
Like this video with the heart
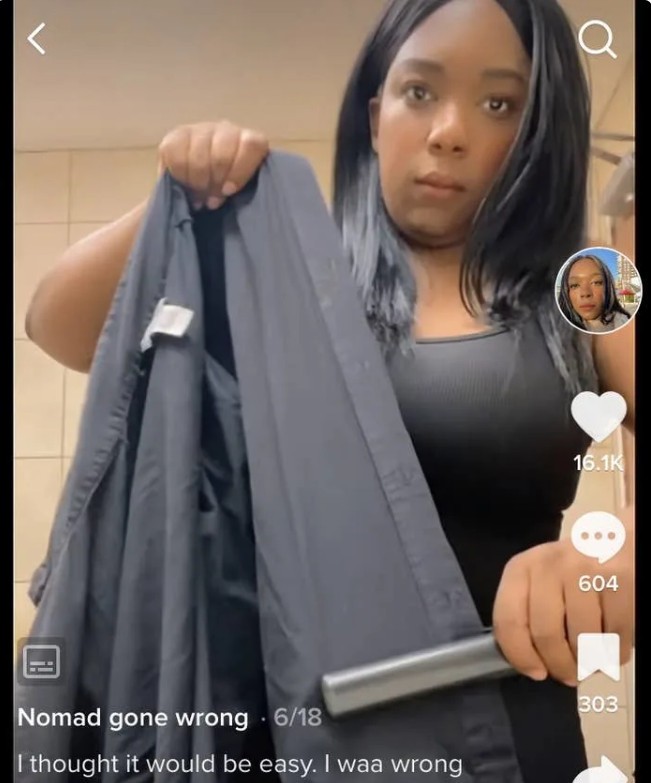pyautogui.click(x=598, y=416)
